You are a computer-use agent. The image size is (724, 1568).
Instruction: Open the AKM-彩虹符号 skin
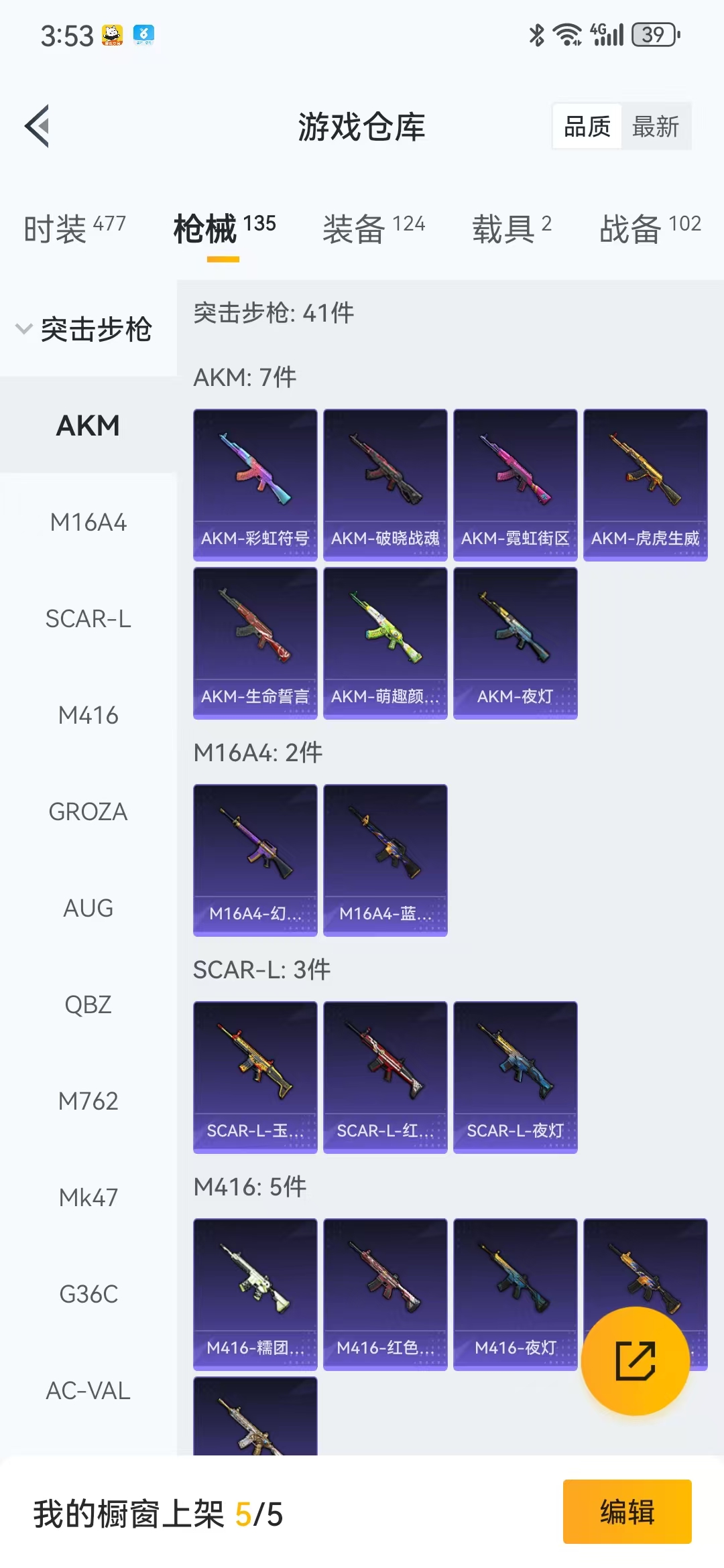point(255,484)
